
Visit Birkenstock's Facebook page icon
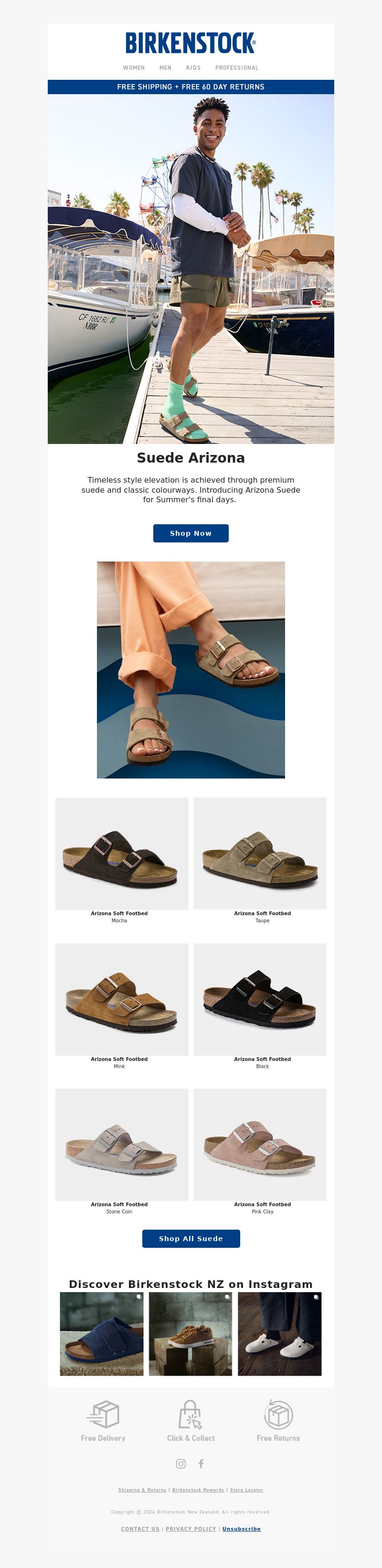(x=201, y=1464)
